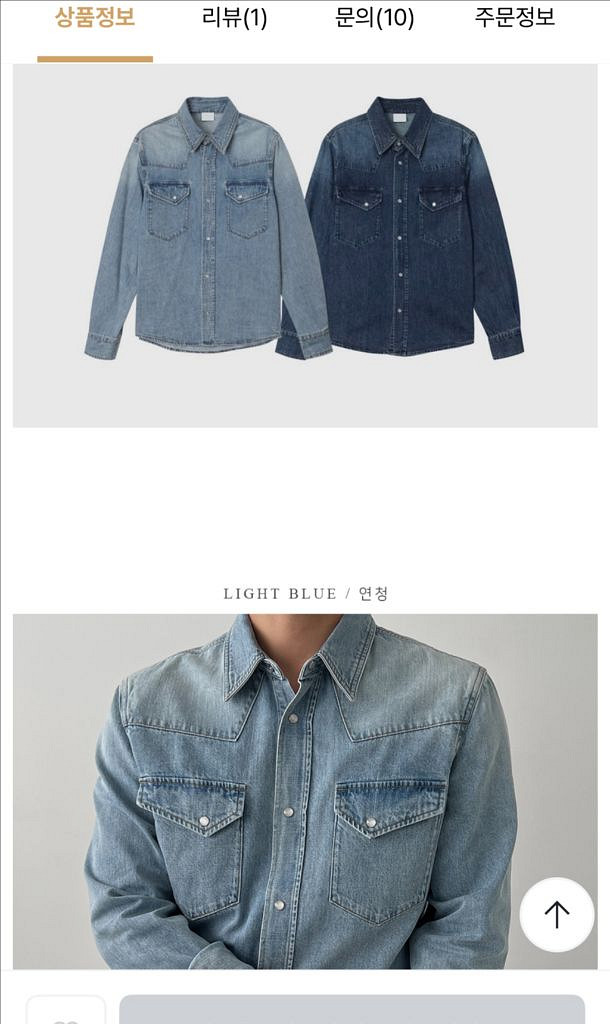Tap the 상품정보 tab
This screenshot has height=1024, width=610.
(x=95, y=18)
